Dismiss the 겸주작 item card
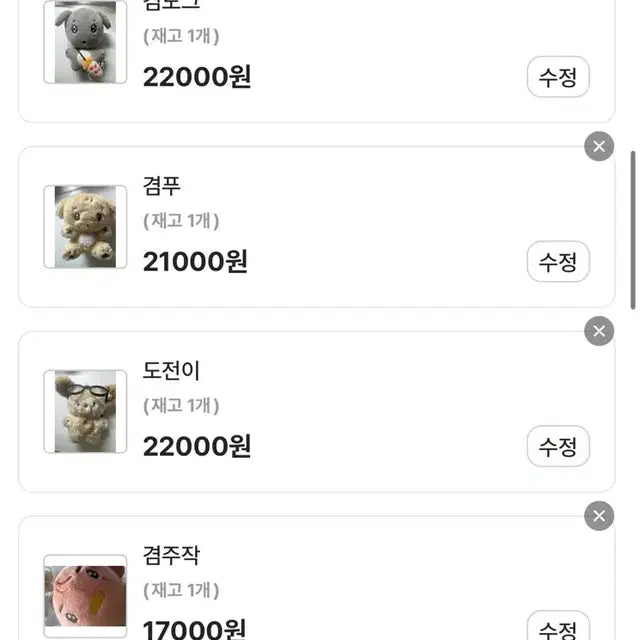 pos(599,516)
